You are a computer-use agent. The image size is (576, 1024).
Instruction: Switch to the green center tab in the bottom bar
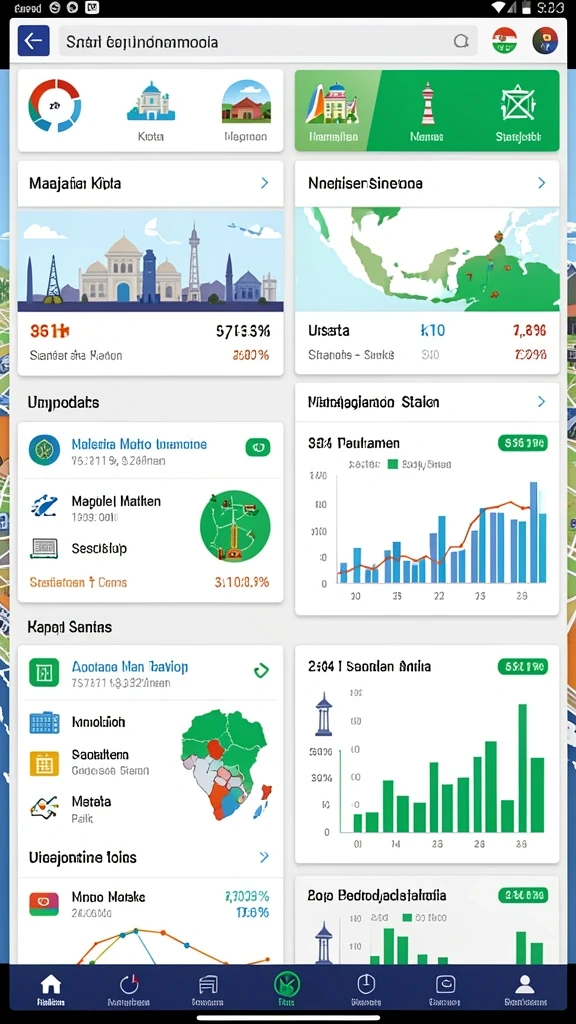287,989
